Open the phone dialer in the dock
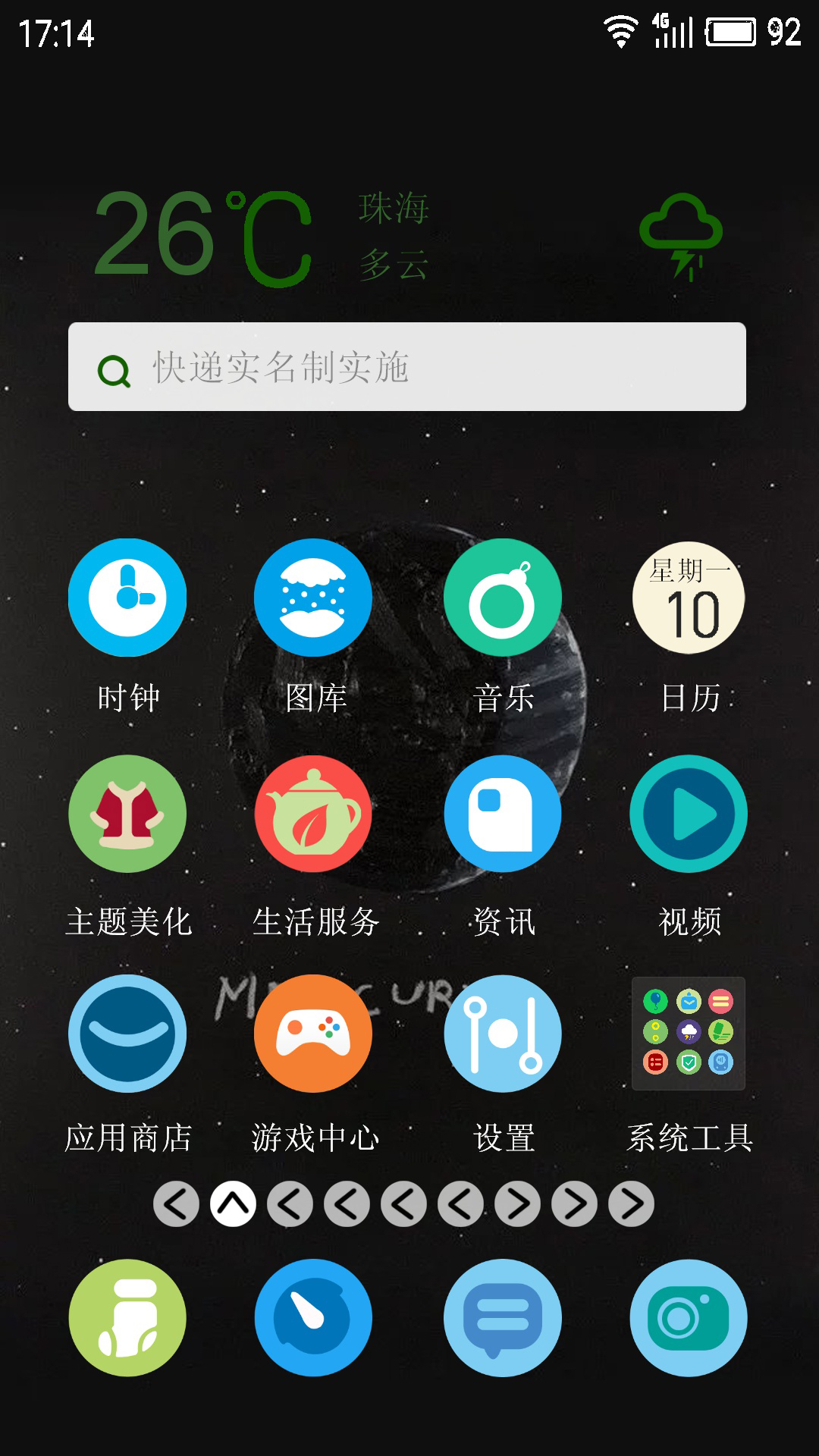The width and height of the screenshot is (819, 1456). tap(127, 1318)
